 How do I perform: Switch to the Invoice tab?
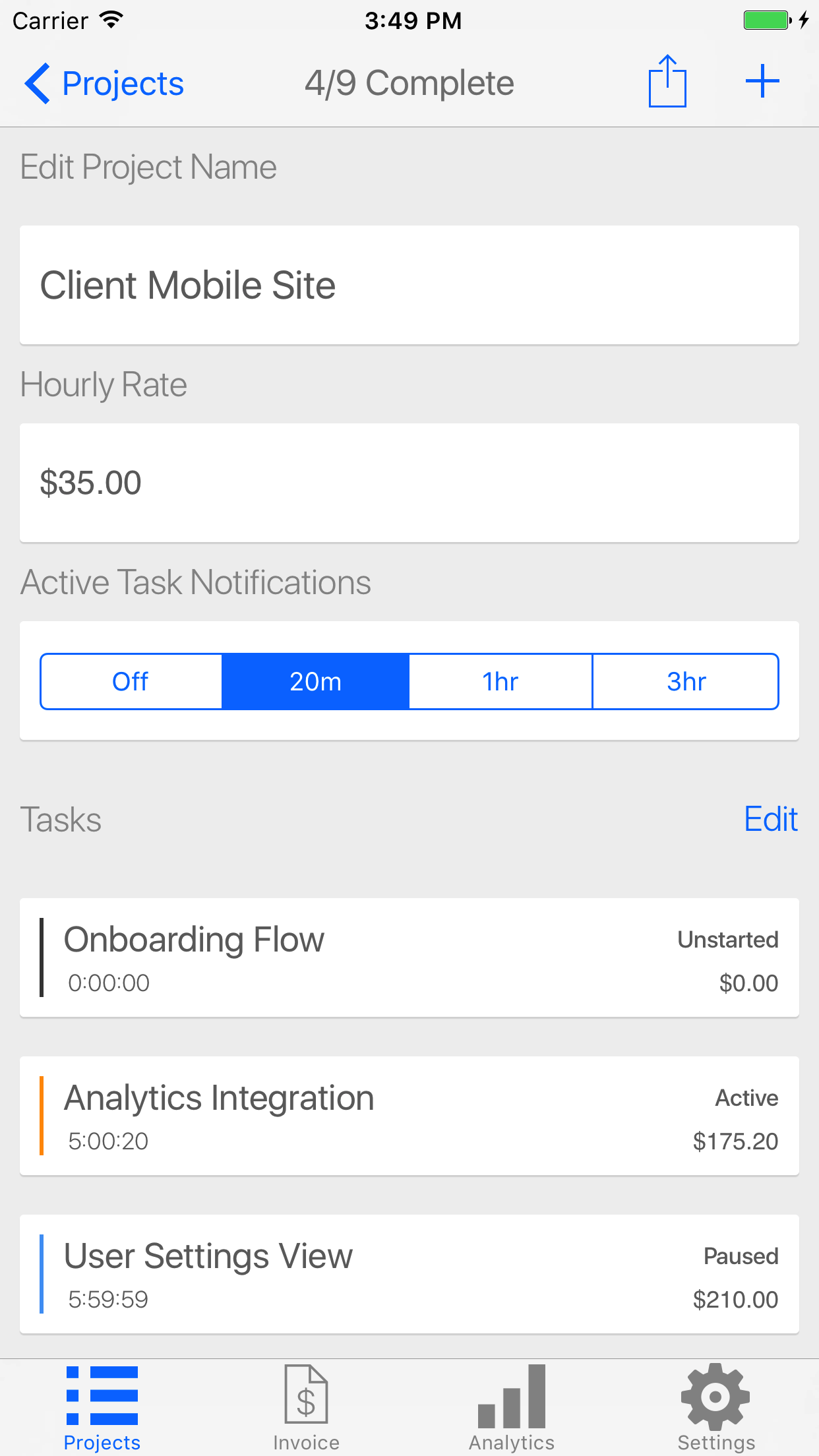pyautogui.click(x=307, y=1407)
